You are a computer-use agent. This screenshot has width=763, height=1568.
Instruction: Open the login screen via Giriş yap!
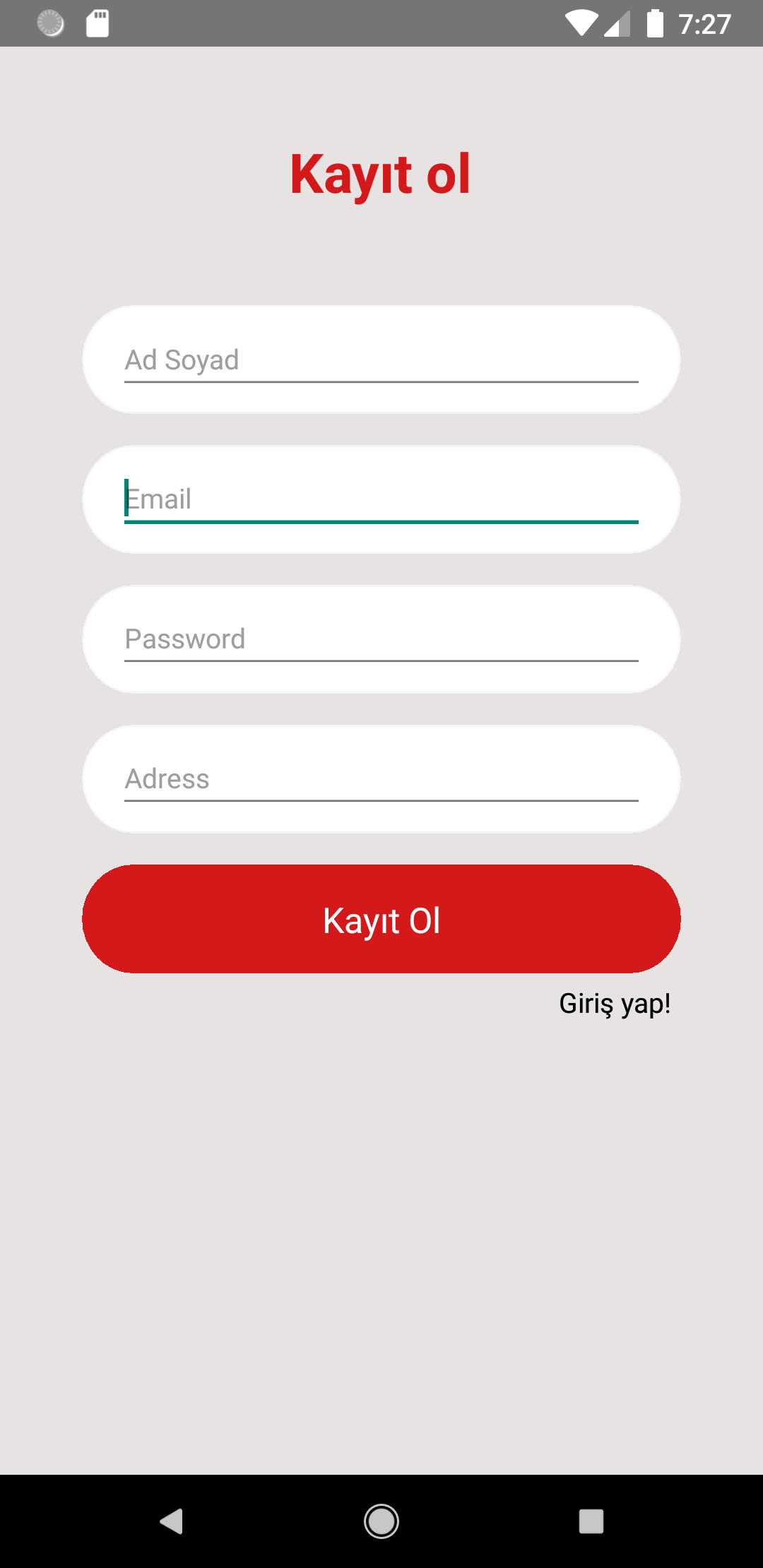pos(614,1003)
